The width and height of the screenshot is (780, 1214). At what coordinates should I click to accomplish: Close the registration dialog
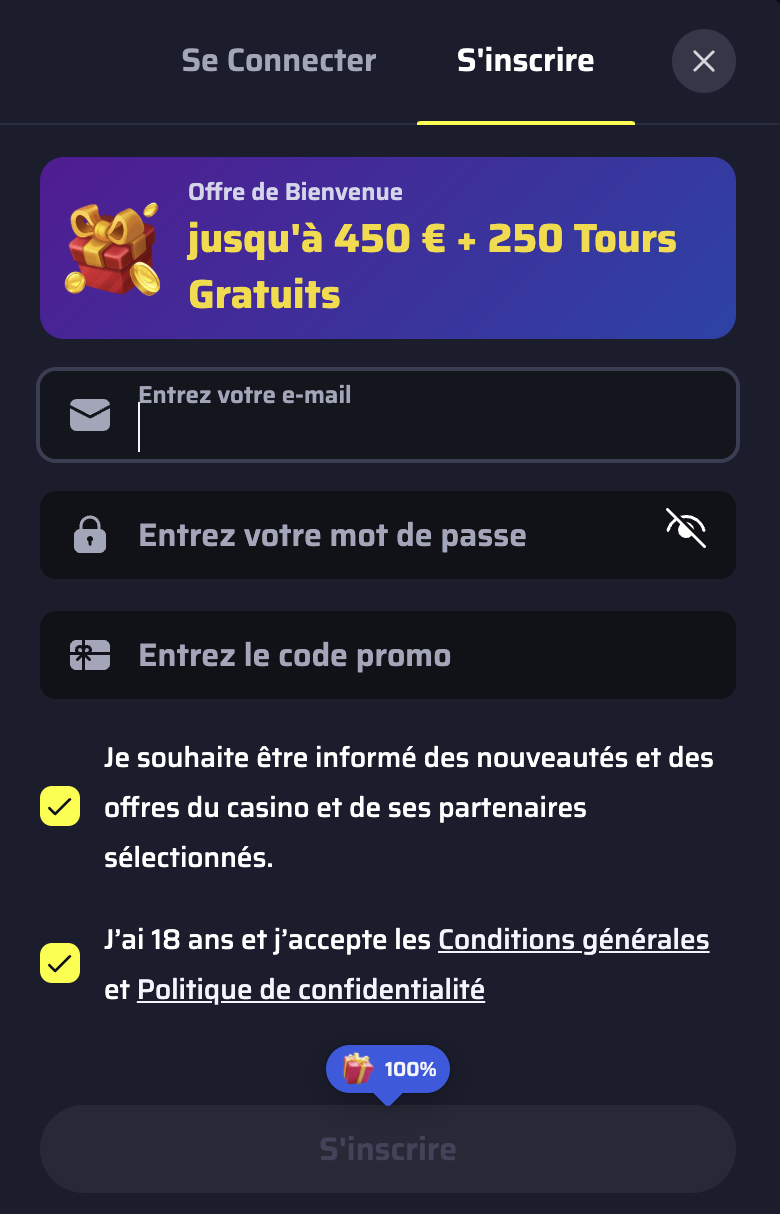point(704,62)
